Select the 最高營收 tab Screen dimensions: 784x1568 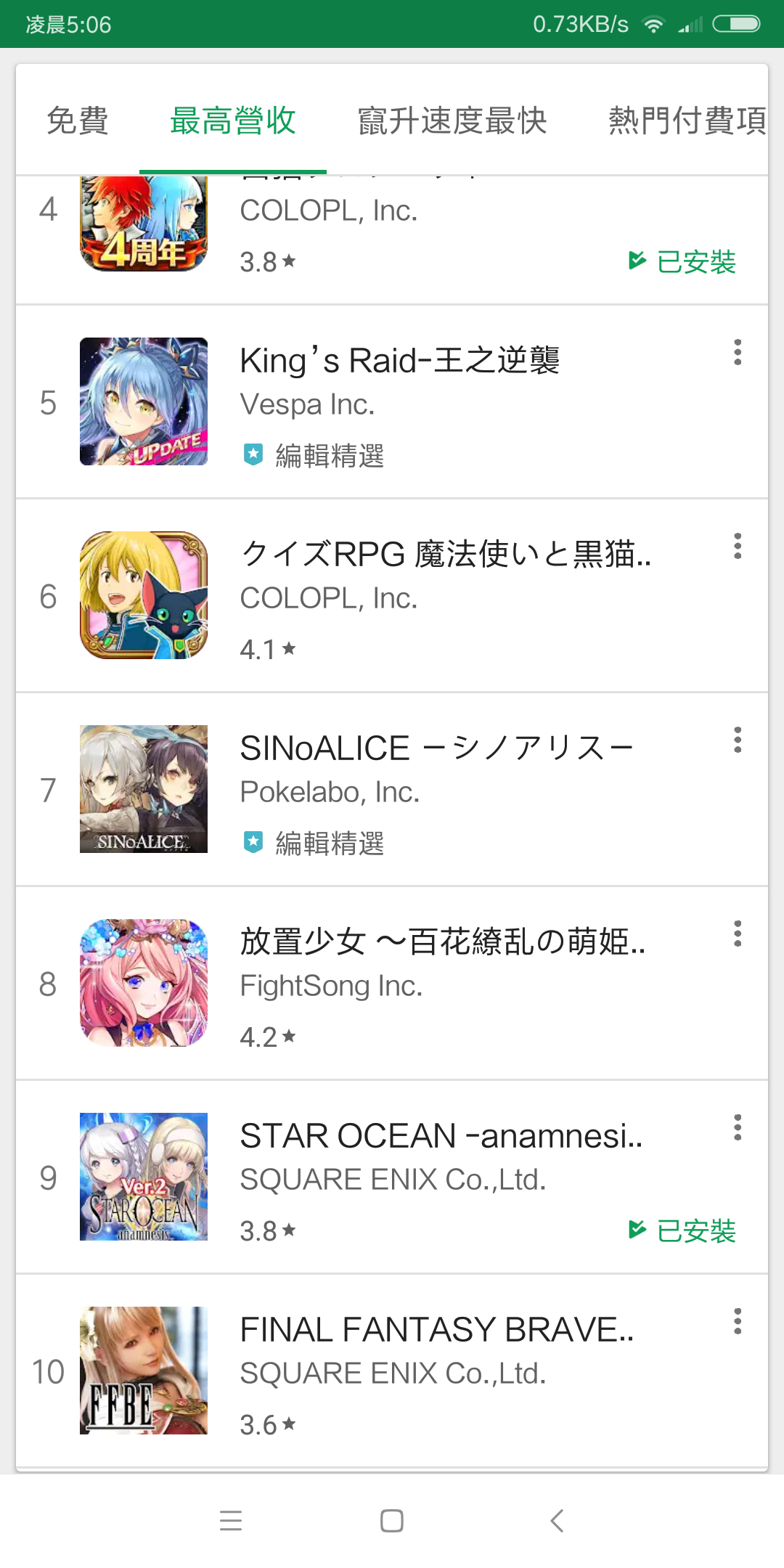pos(232,121)
